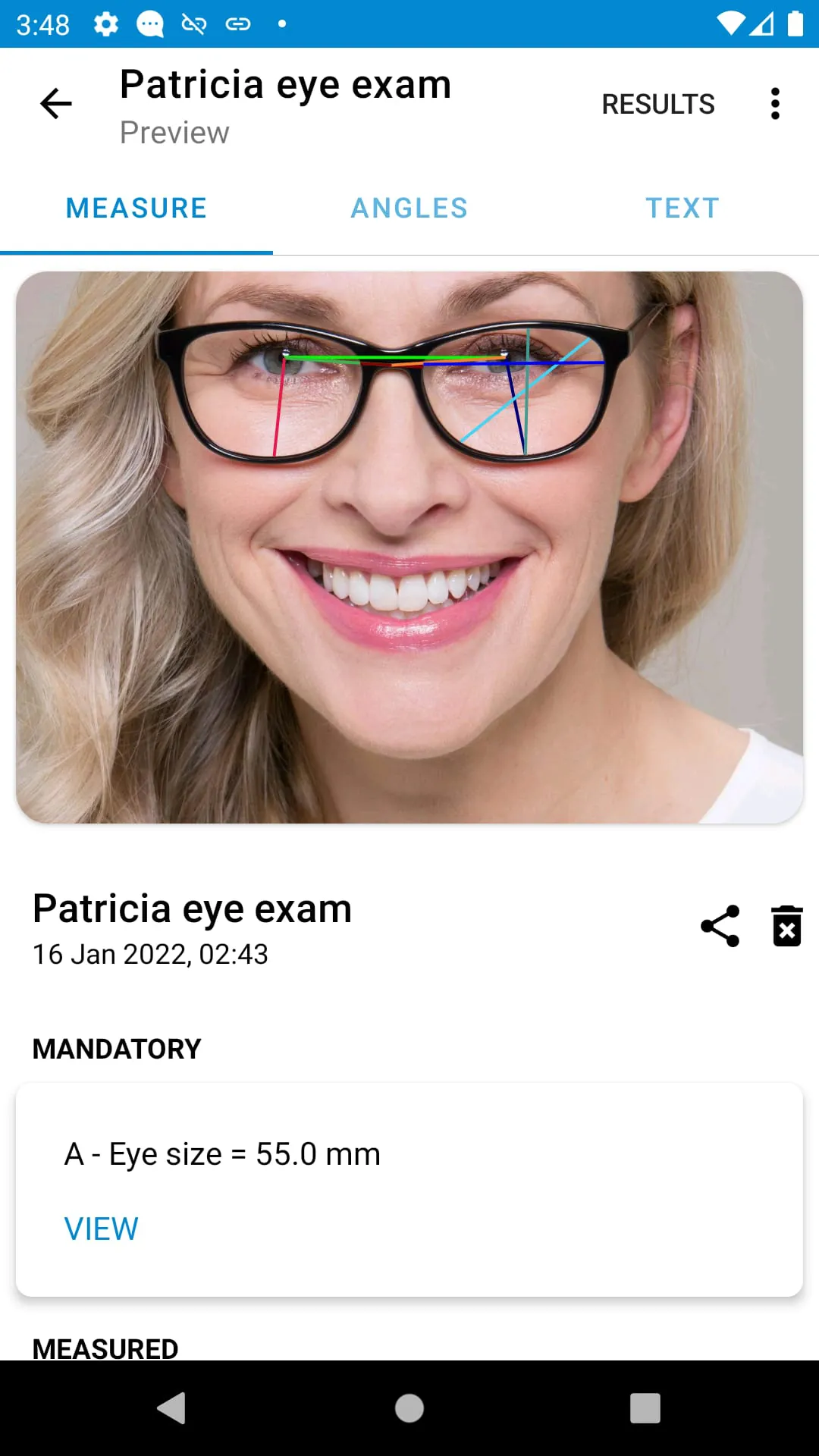Switch to the ANGLES tab

pos(409,208)
